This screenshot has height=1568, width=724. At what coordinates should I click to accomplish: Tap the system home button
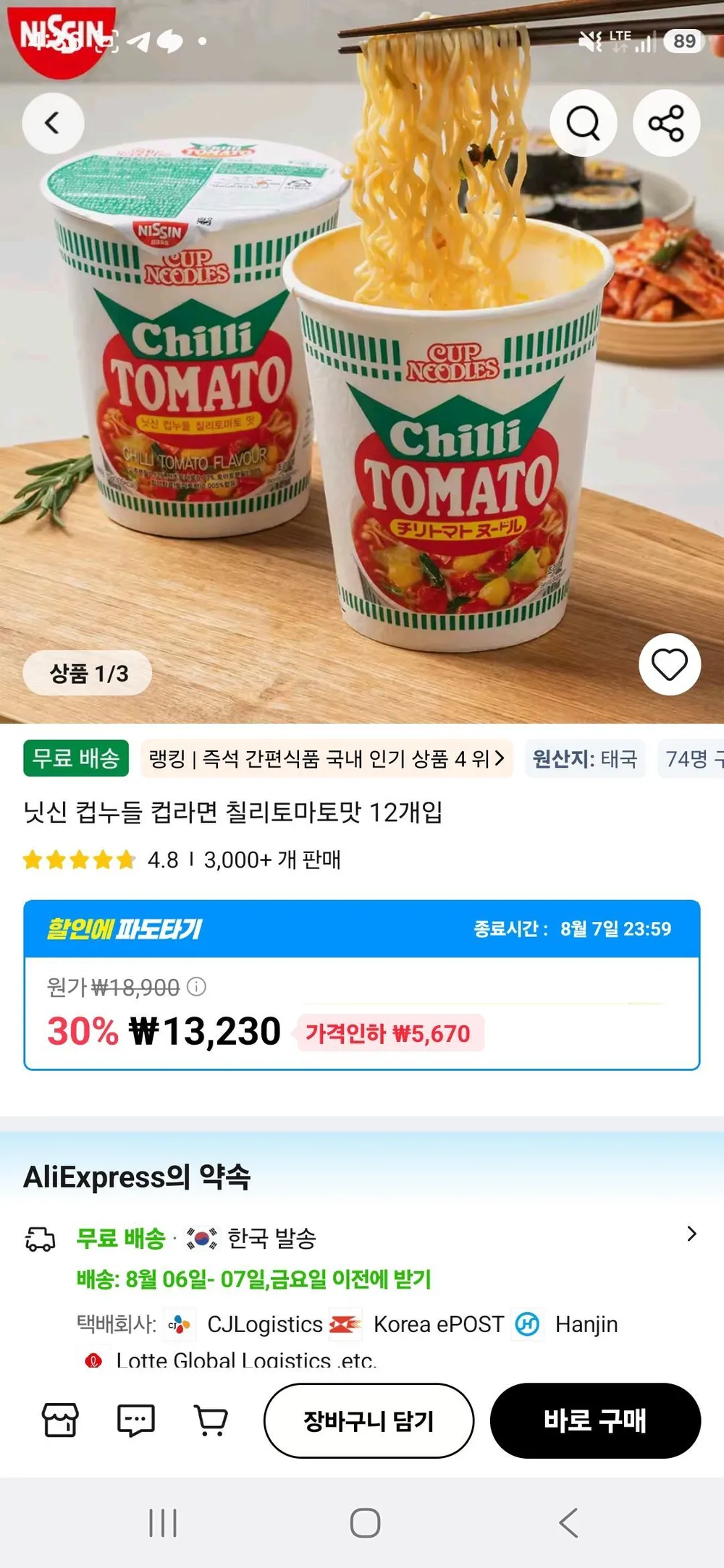[365, 1522]
